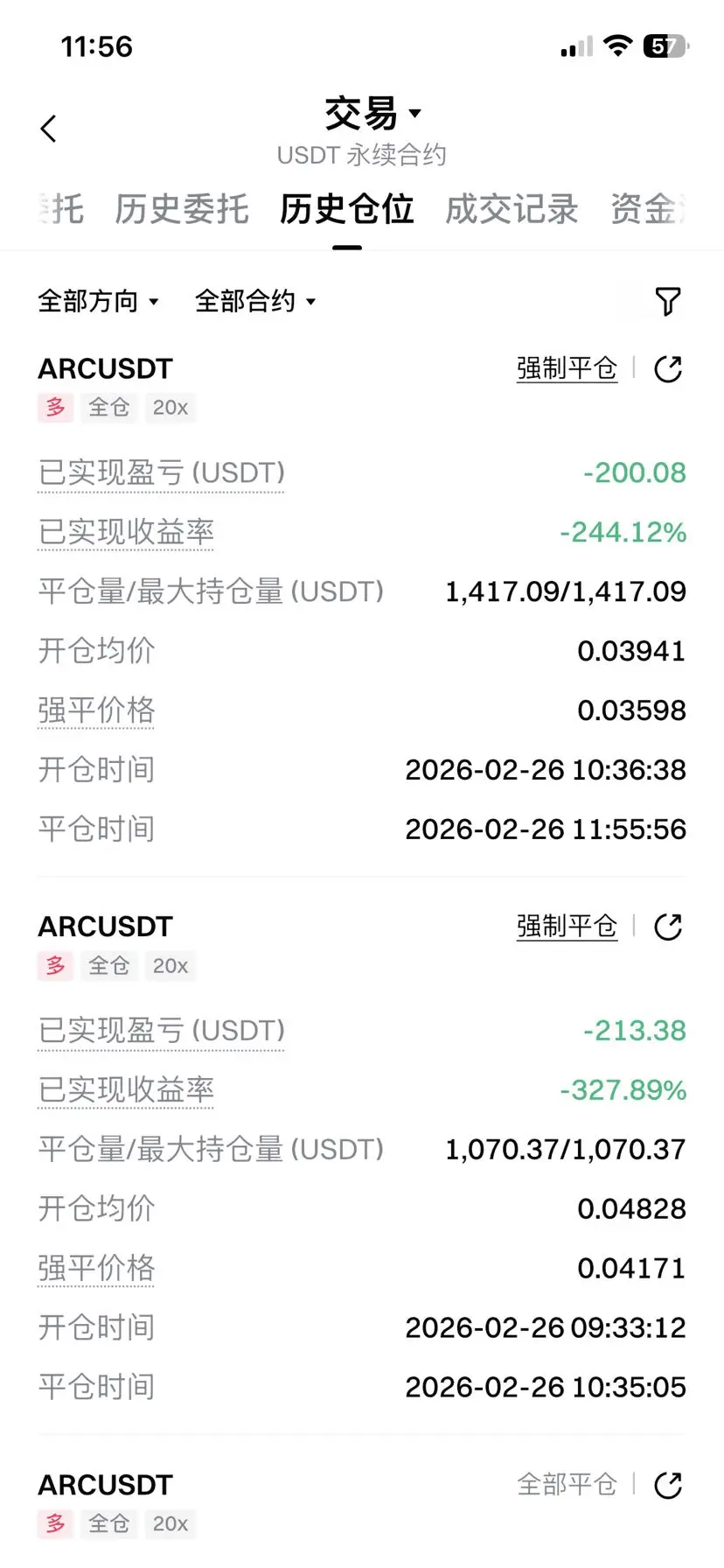Show explanation for 强平价格 of 0.03598
This screenshot has height=1568, width=724.
pyautogui.click(x=96, y=710)
